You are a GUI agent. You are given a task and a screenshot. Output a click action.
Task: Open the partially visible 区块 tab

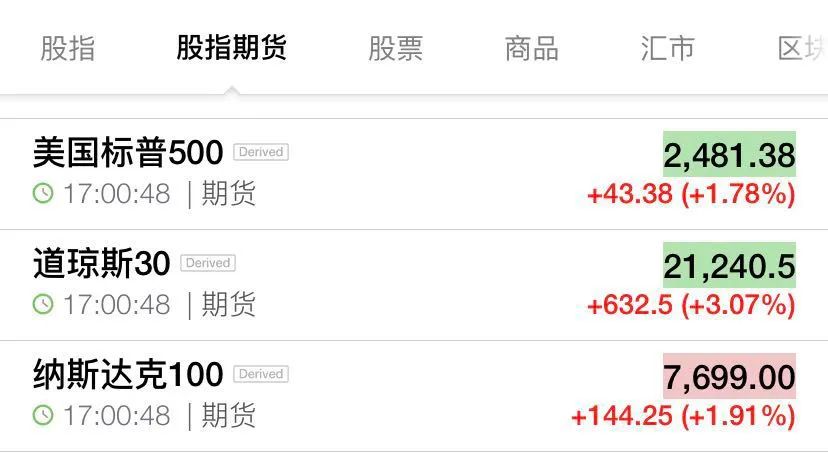tap(802, 48)
